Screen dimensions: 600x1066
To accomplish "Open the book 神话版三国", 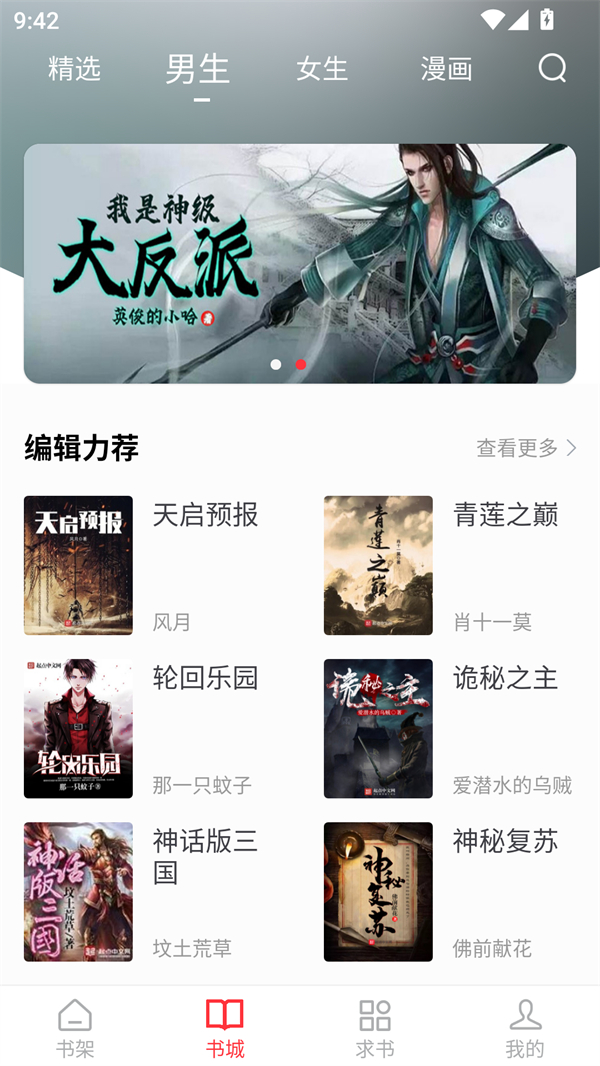I will point(79,891).
